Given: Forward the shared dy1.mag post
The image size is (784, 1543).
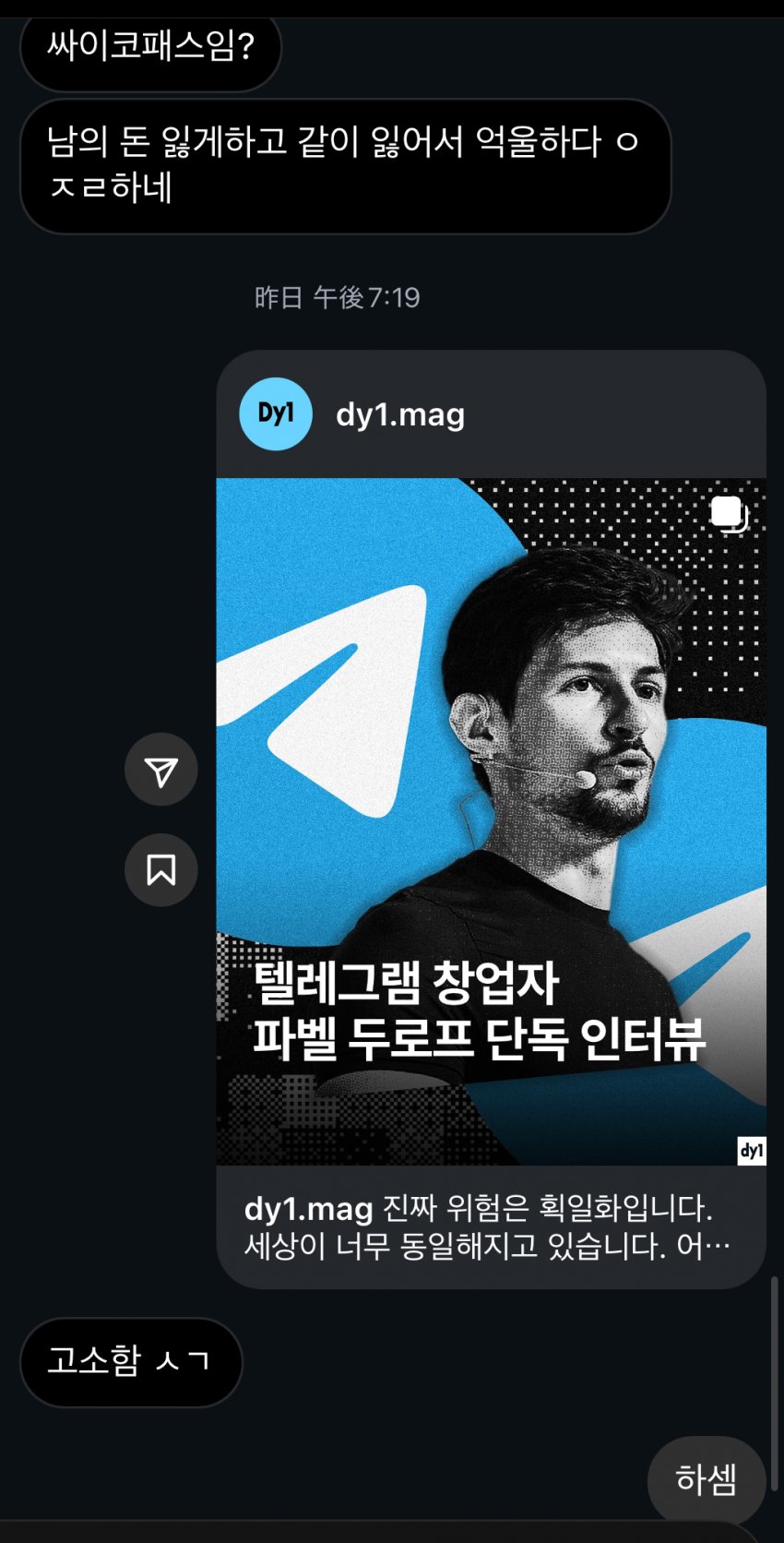Looking at the screenshot, I should [x=161, y=771].
